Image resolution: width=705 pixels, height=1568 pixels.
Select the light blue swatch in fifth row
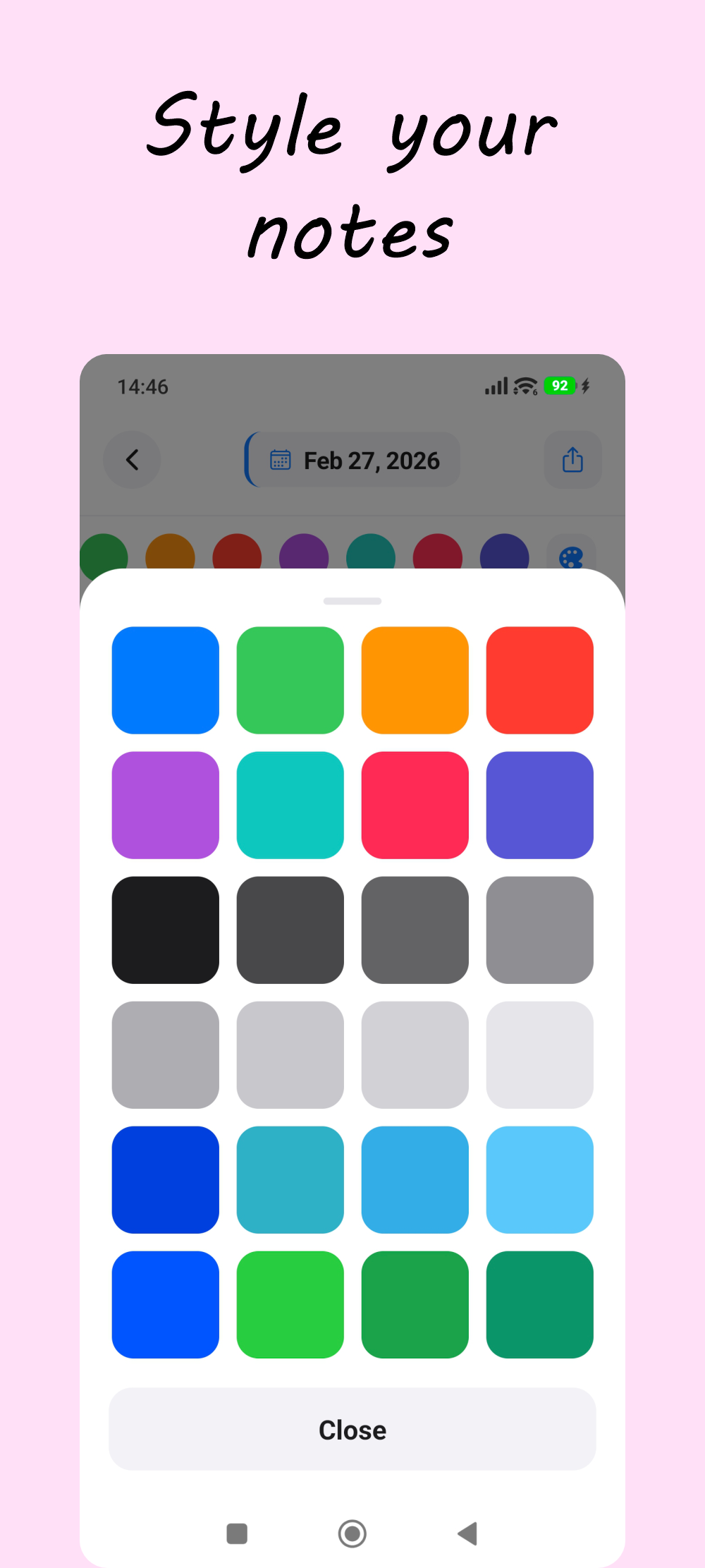[x=539, y=1180]
